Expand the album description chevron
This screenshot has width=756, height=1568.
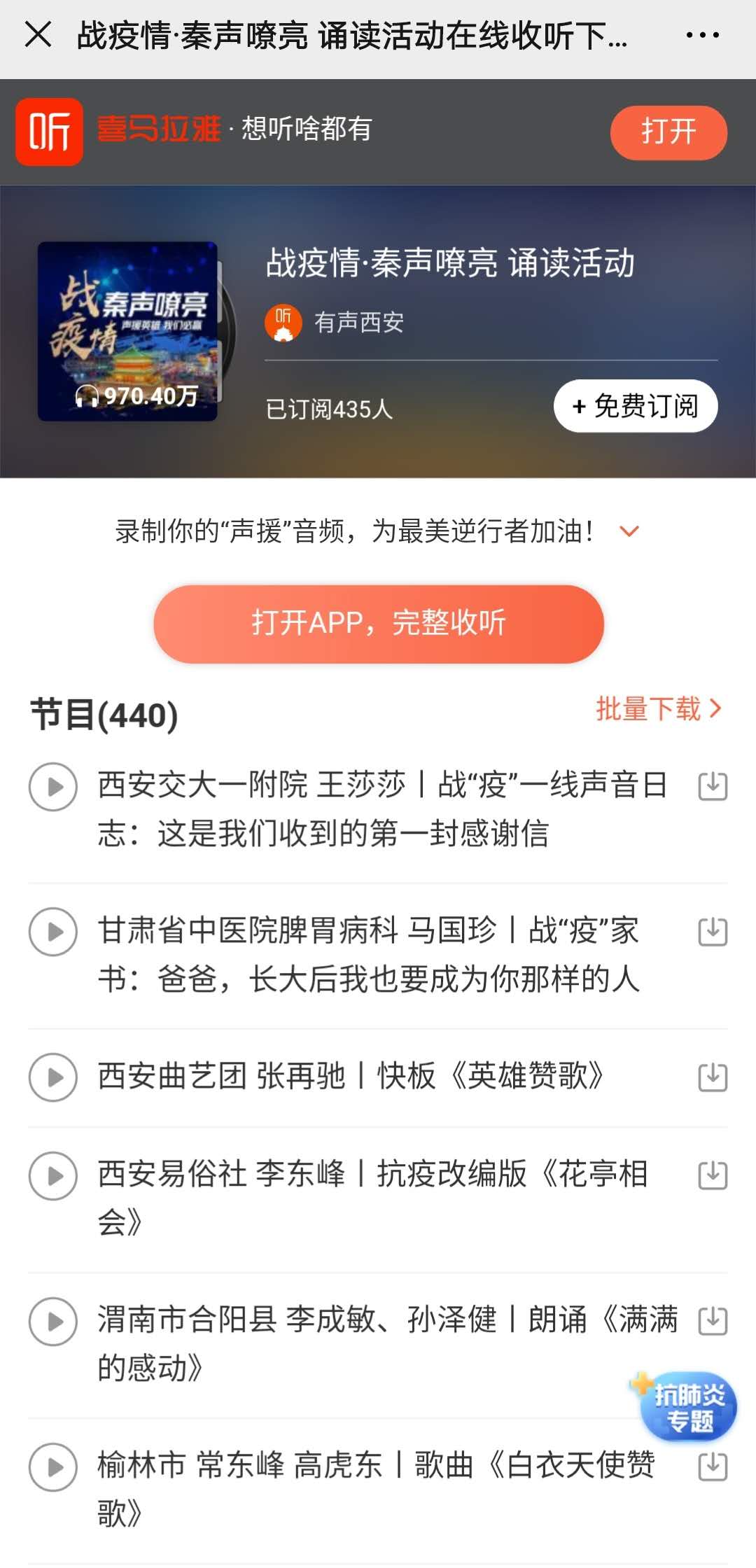point(629,531)
